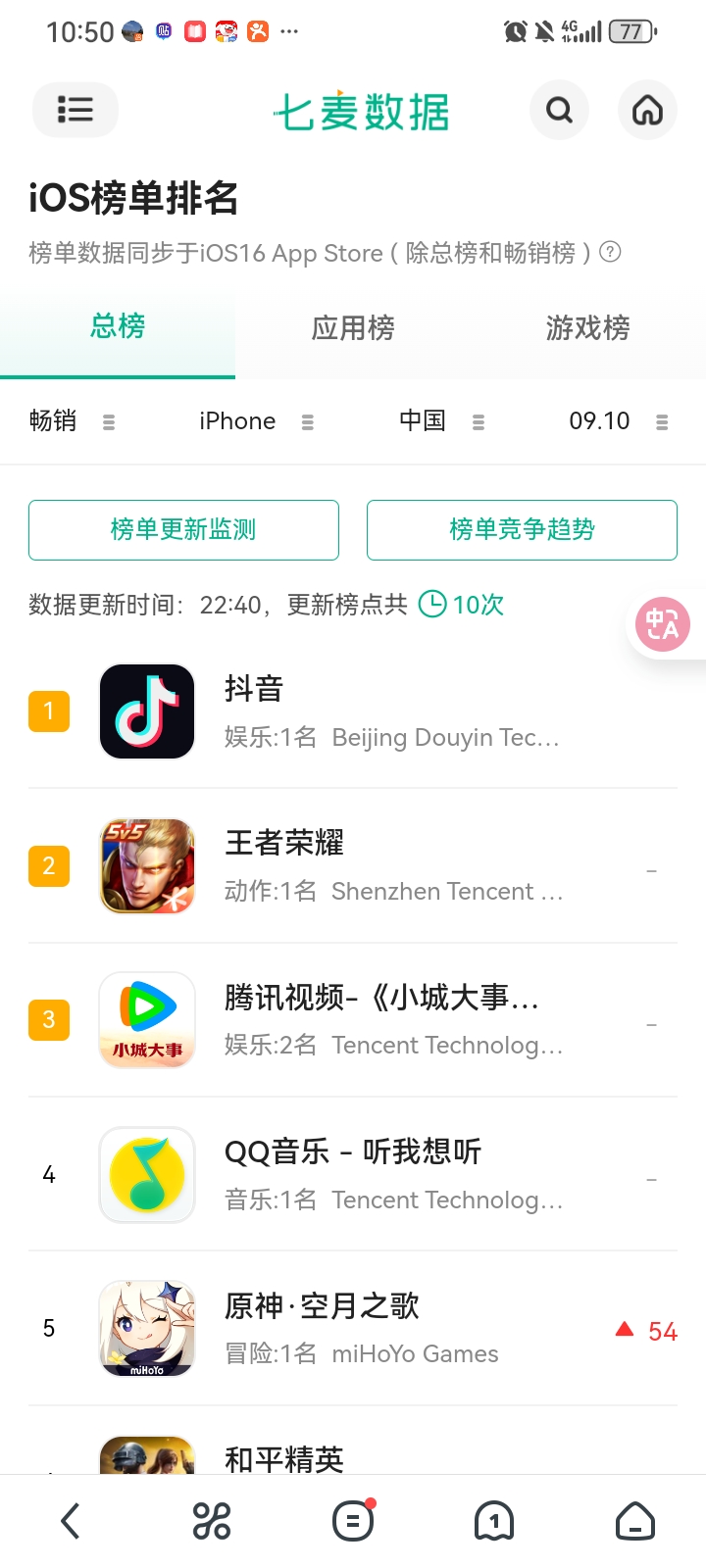
Task: Tap the floating translate button
Action: [x=663, y=624]
